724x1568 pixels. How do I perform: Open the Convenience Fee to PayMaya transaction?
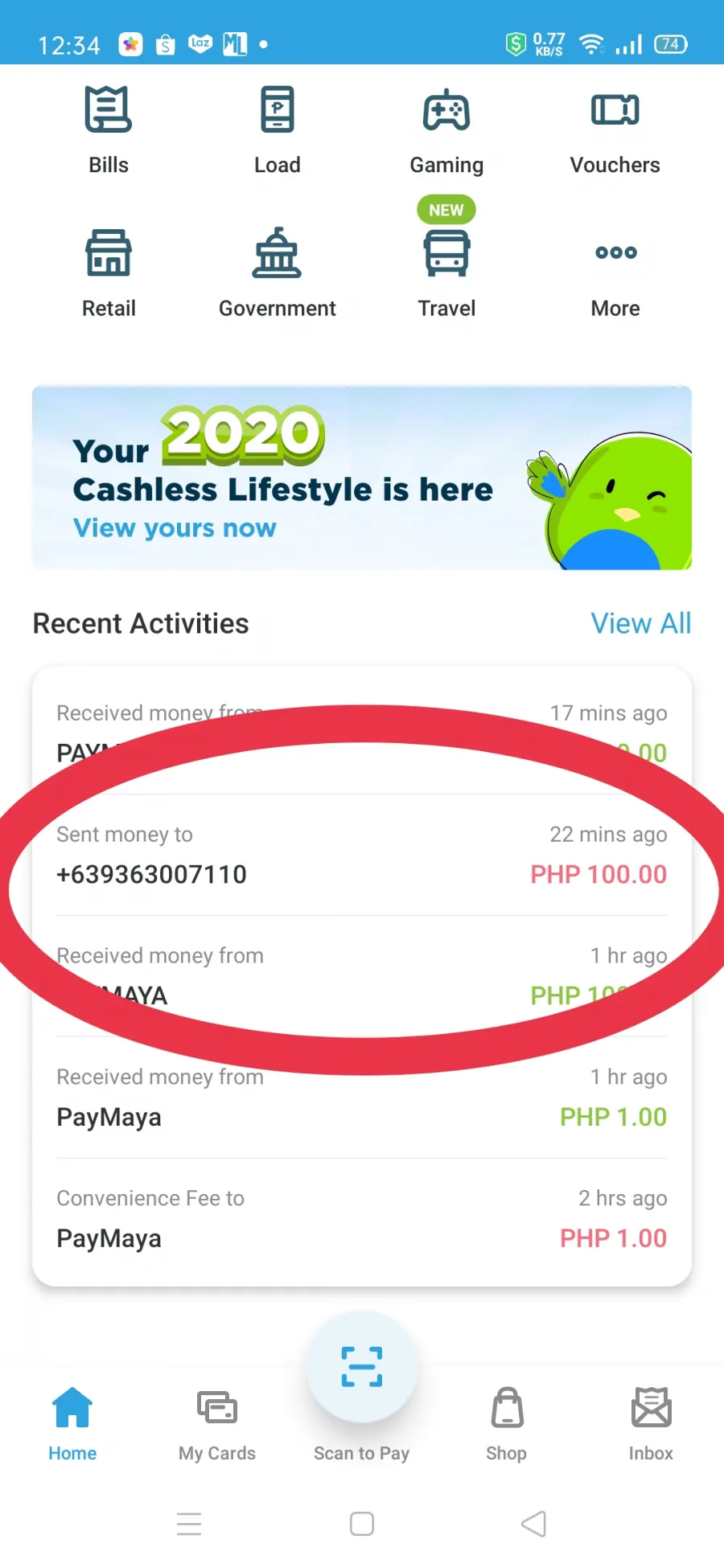(362, 1219)
